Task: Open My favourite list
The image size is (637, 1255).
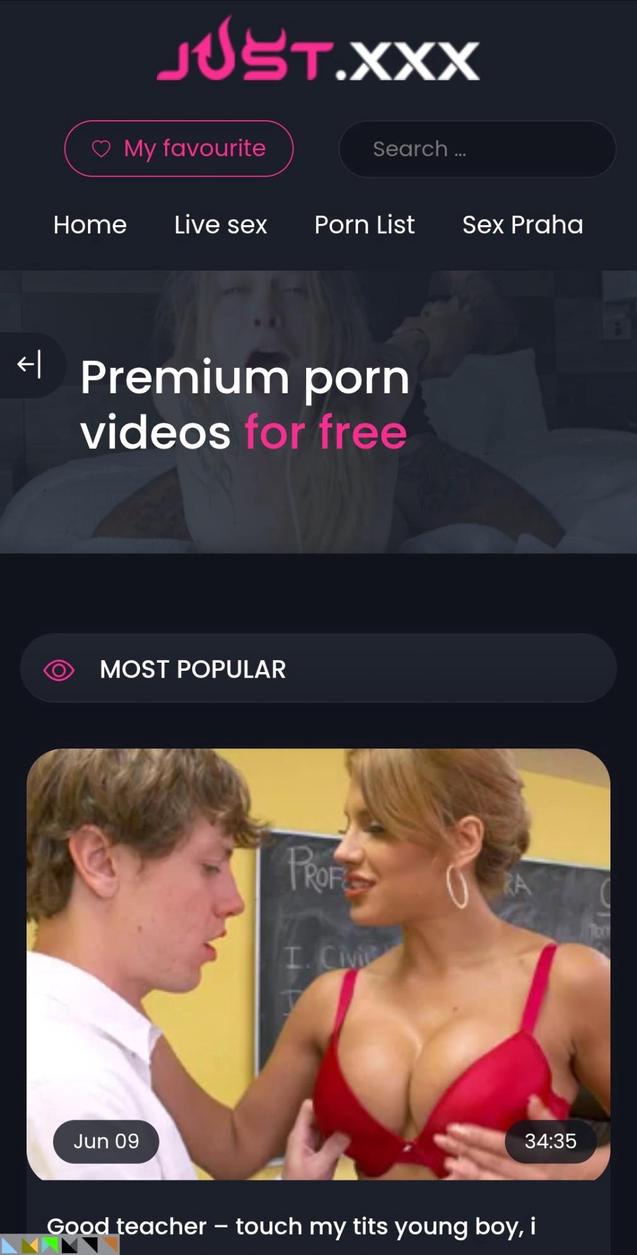Action: pos(179,149)
